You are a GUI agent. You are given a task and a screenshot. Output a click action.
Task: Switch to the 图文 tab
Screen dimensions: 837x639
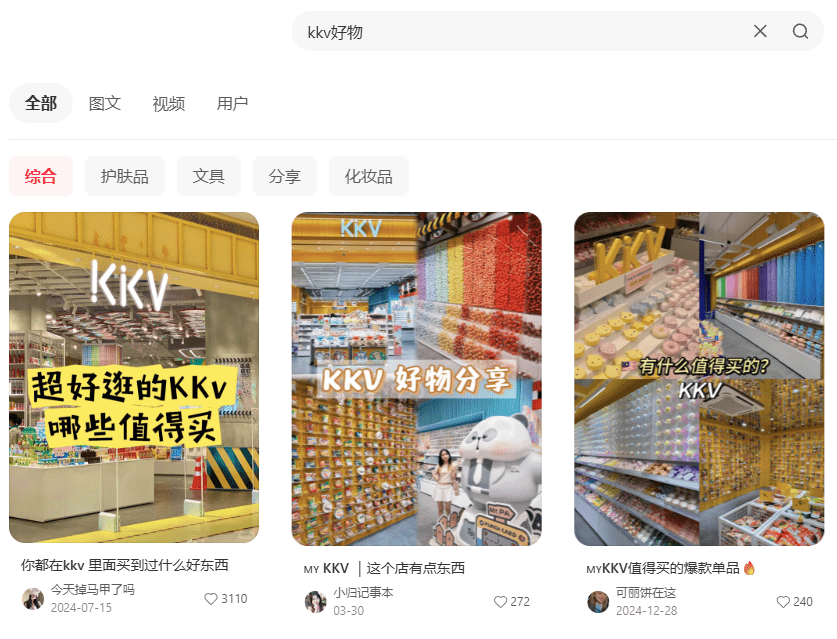105,103
